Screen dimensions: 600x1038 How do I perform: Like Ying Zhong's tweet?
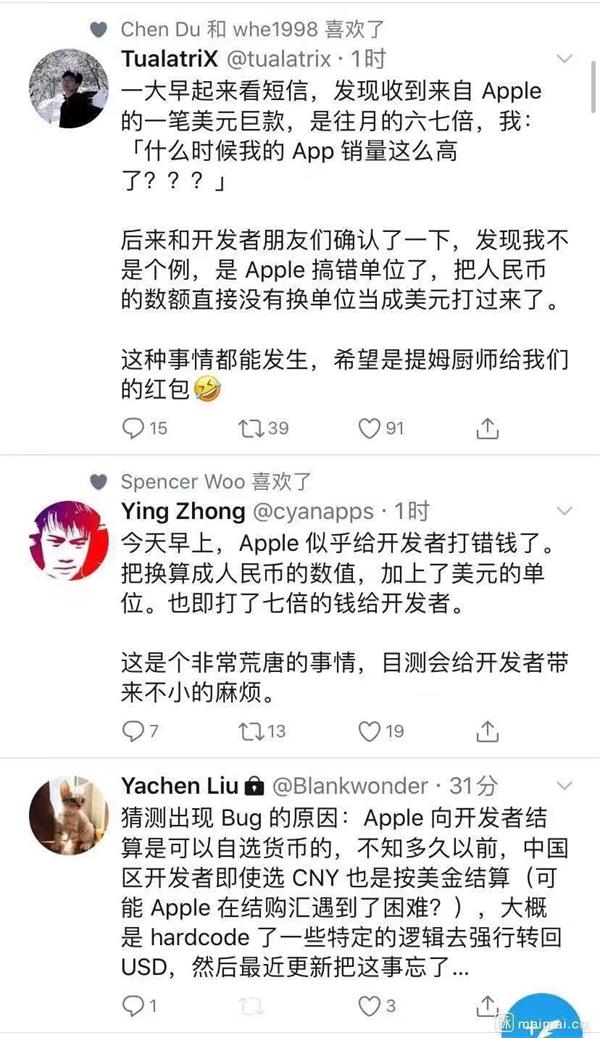point(370,731)
